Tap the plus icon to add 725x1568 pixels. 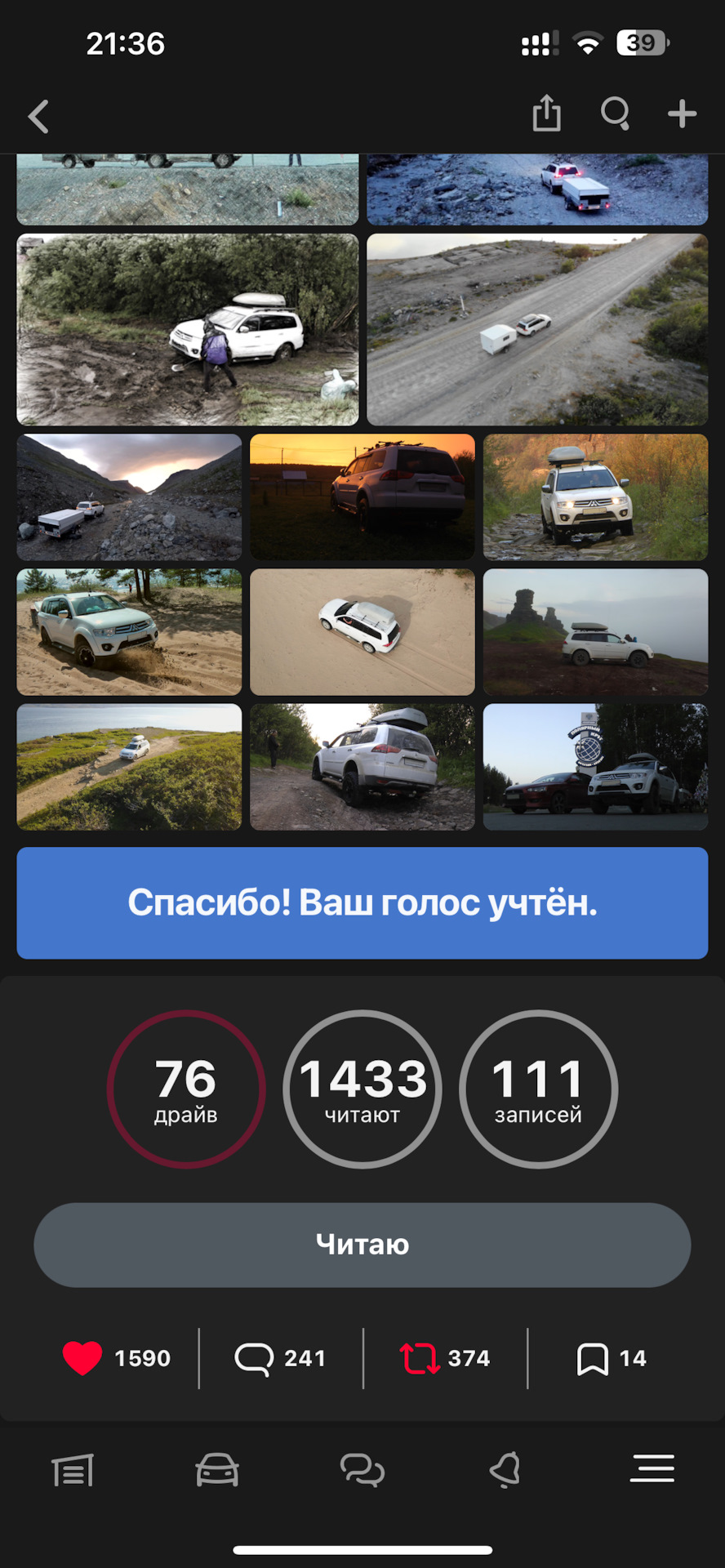click(x=682, y=114)
